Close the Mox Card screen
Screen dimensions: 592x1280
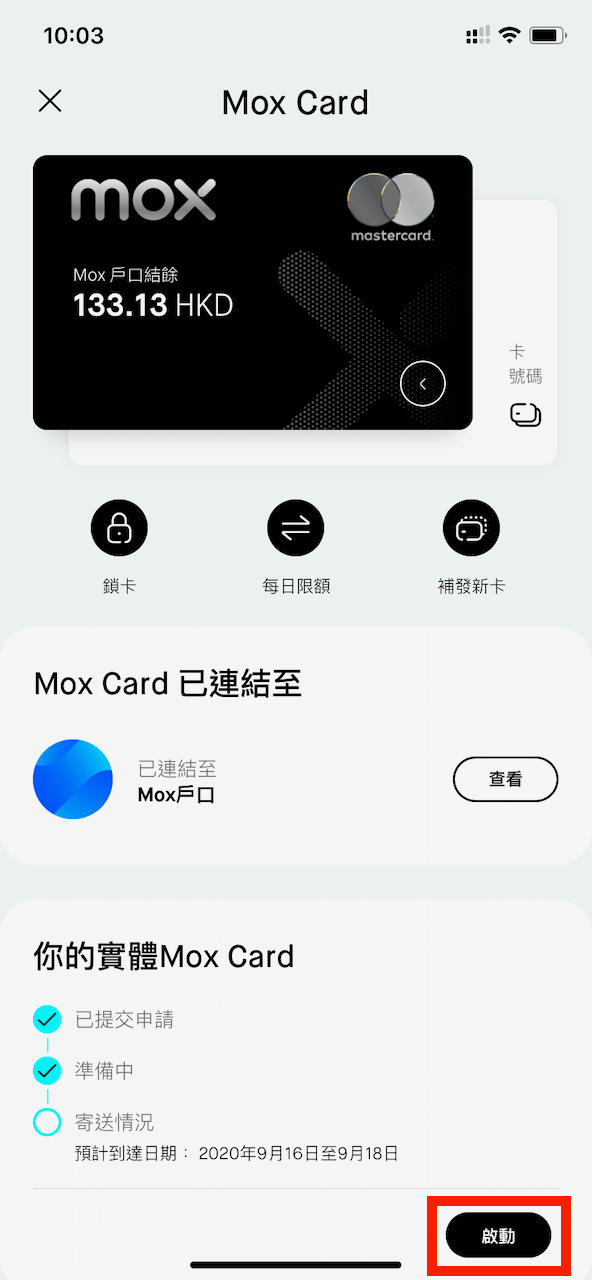[x=50, y=101]
